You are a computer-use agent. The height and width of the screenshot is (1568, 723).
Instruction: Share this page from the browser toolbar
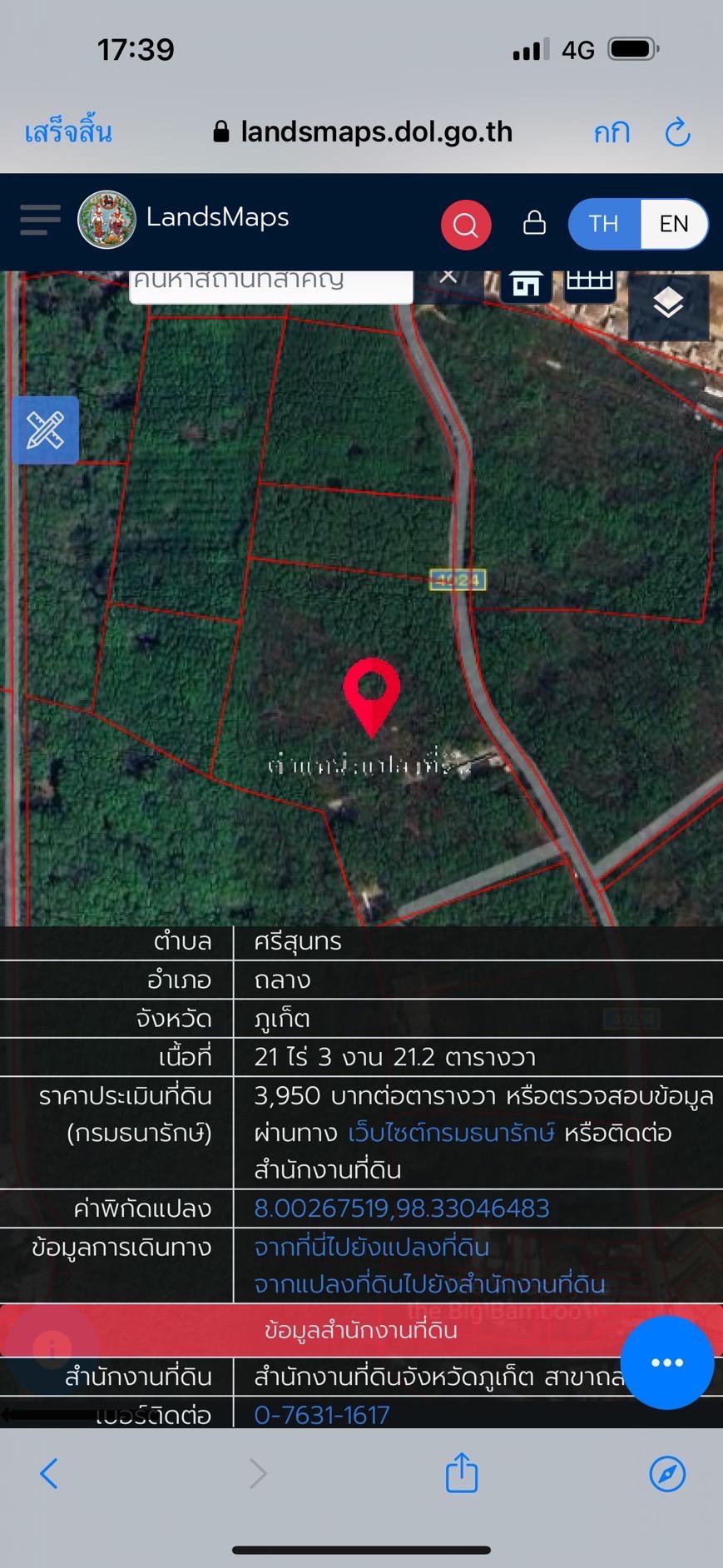[x=462, y=1472]
